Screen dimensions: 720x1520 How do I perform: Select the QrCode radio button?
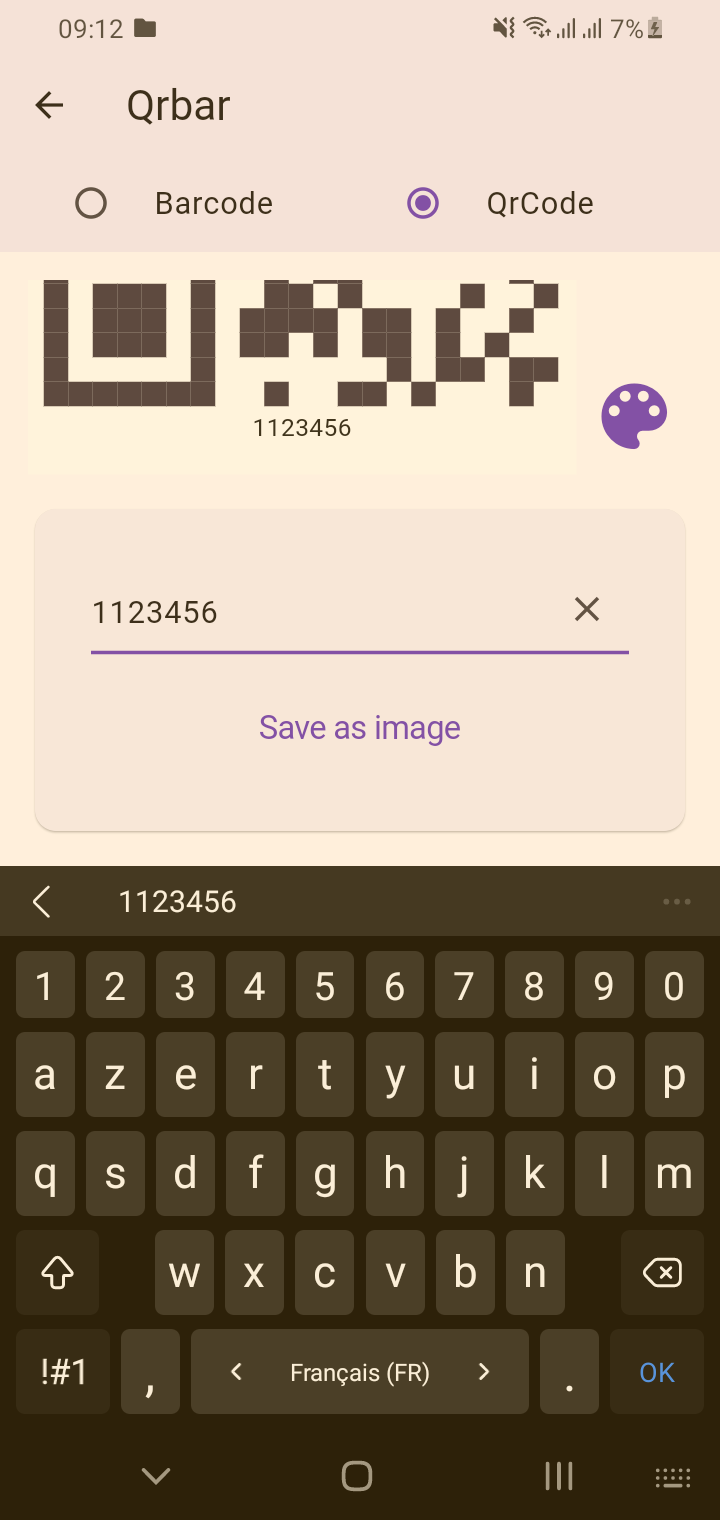[423, 203]
